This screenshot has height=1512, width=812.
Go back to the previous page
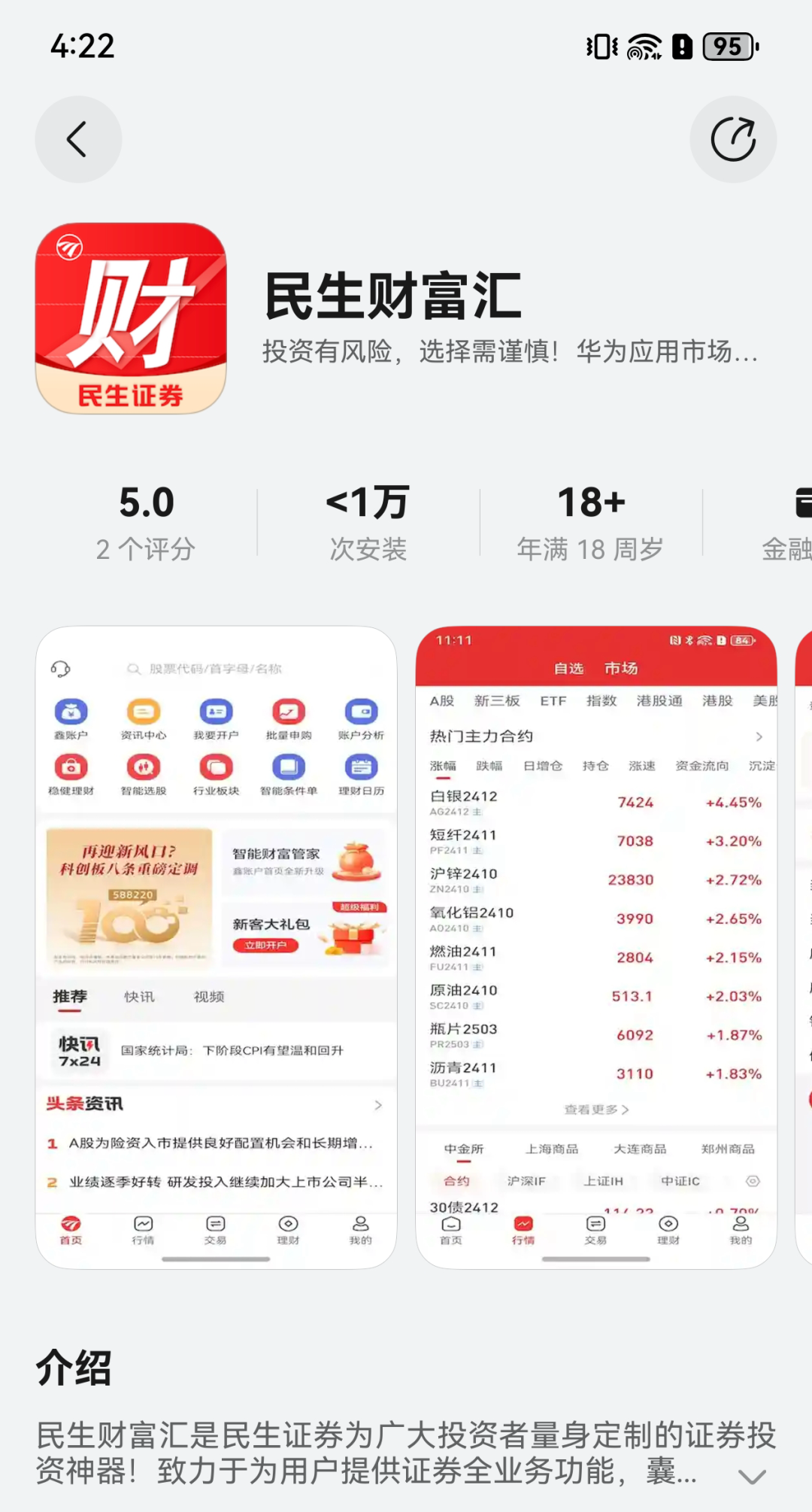click(78, 139)
